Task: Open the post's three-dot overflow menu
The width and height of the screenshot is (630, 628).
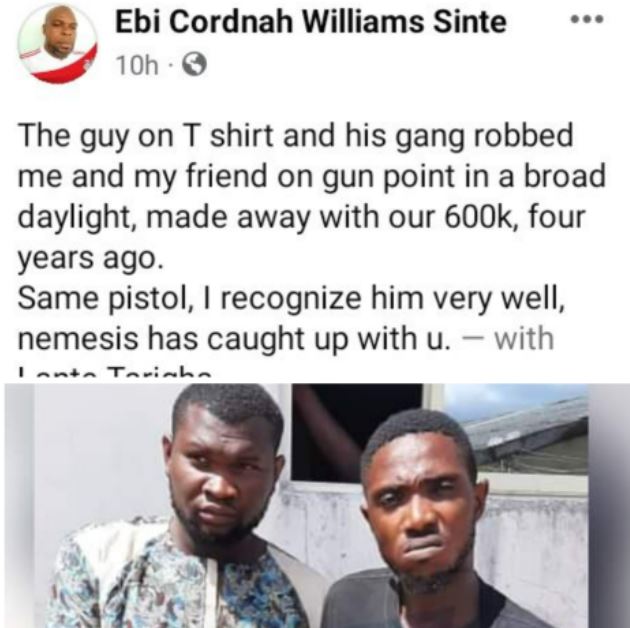Action: [586, 20]
